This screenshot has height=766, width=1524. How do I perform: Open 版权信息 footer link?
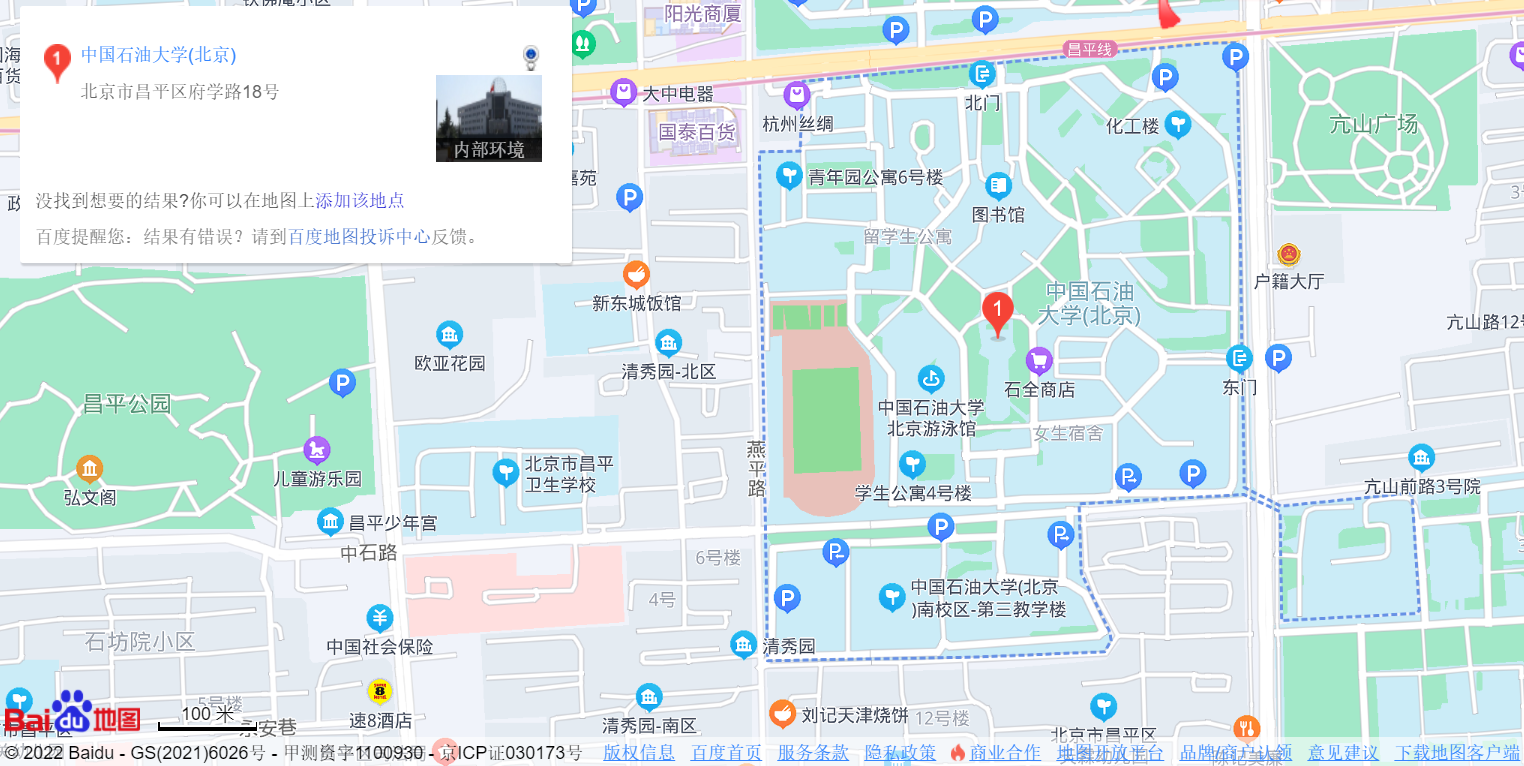639,753
